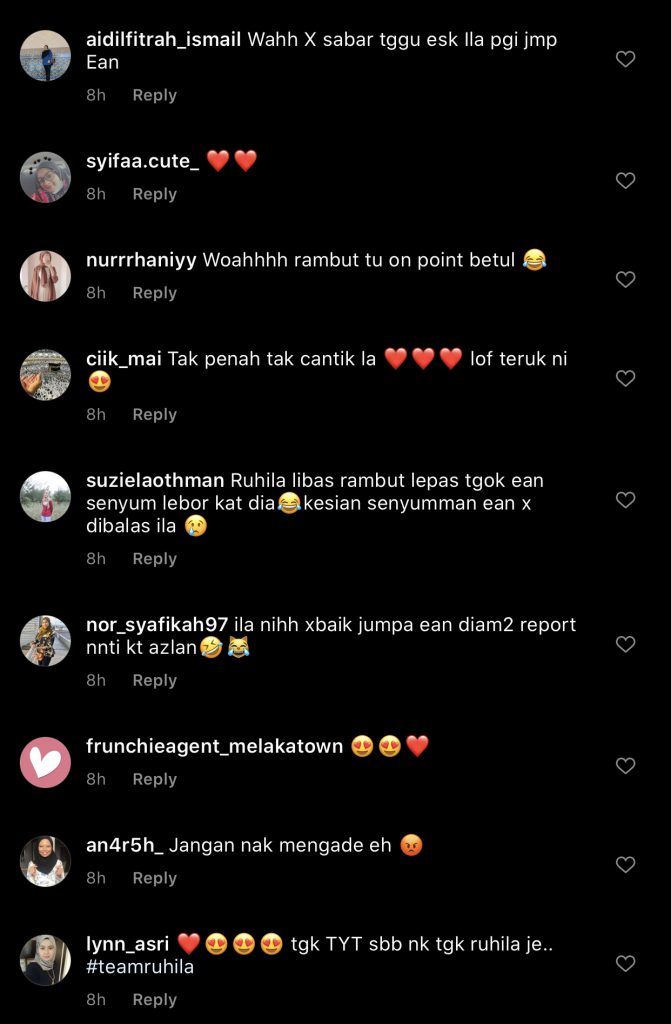This screenshot has height=1024, width=671.
Task: Like suzielaothman's comment
Action: point(625,499)
